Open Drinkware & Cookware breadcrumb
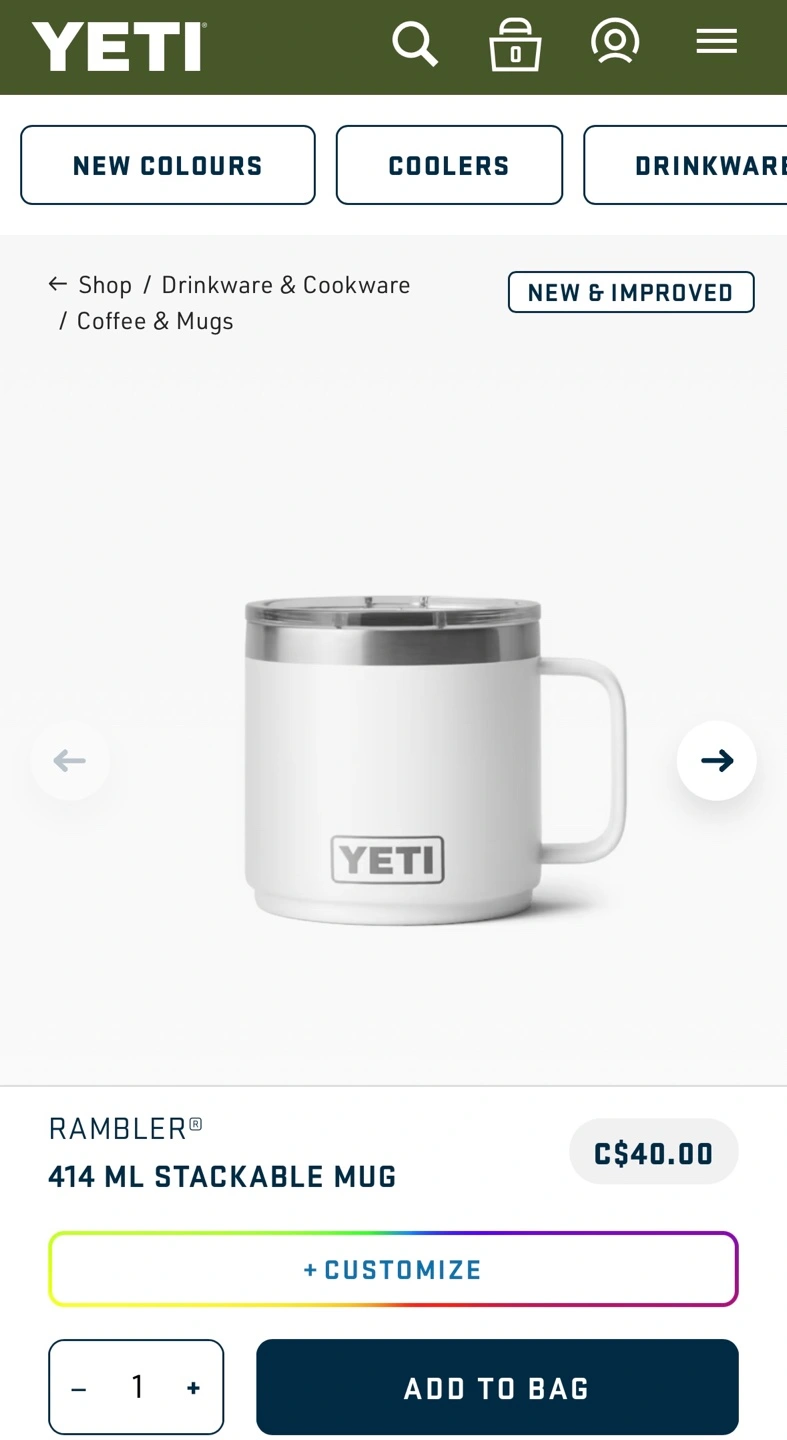The image size is (787, 1440). coord(286,285)
